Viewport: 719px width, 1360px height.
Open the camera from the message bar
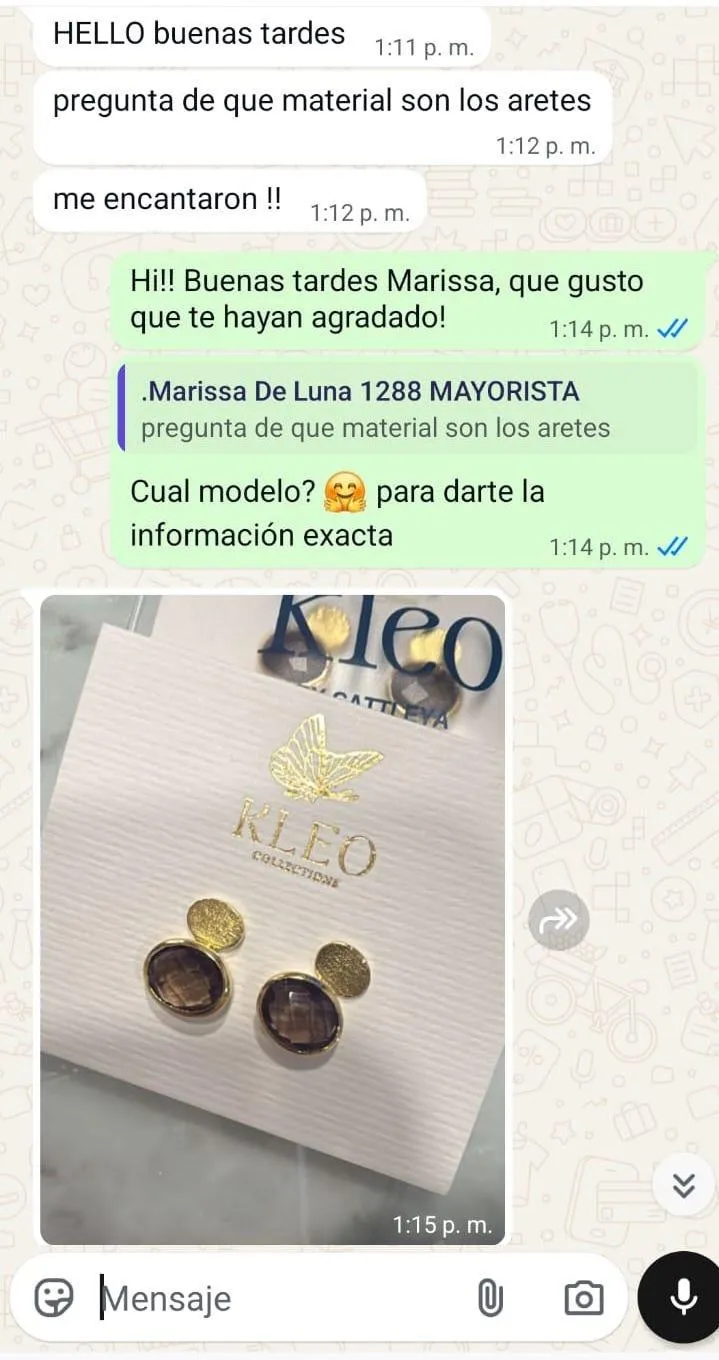coord(583,1298)
